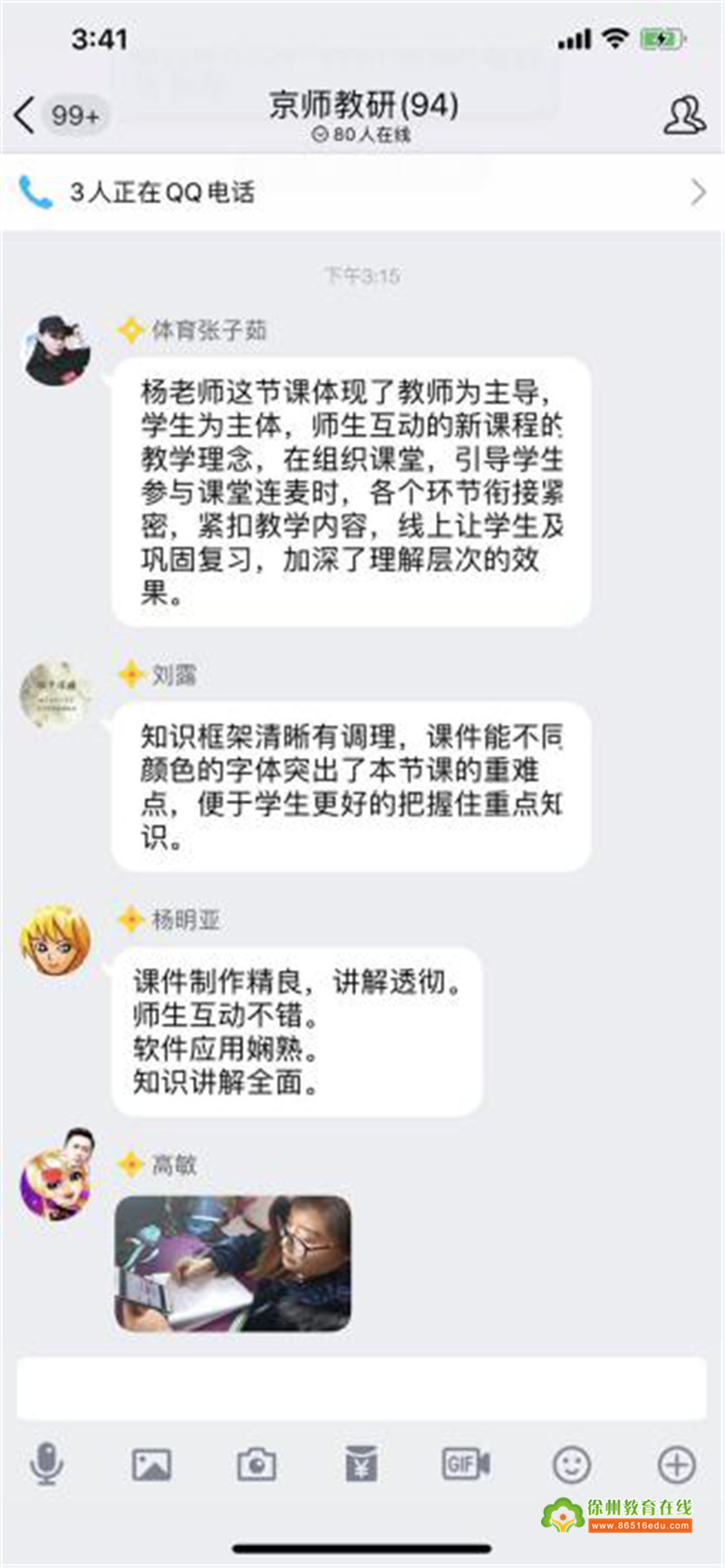Focus the message text input field
The image size is (725, 1568).
[361, 1388]
